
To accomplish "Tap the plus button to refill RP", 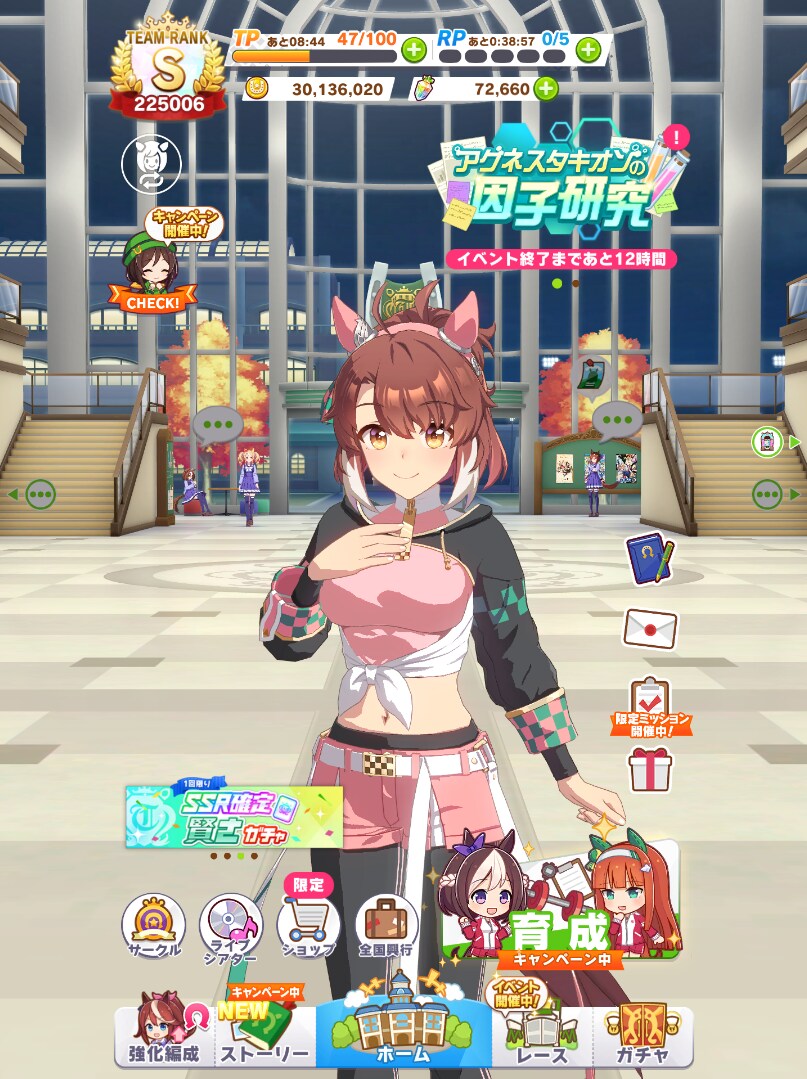I will point(588,47).
